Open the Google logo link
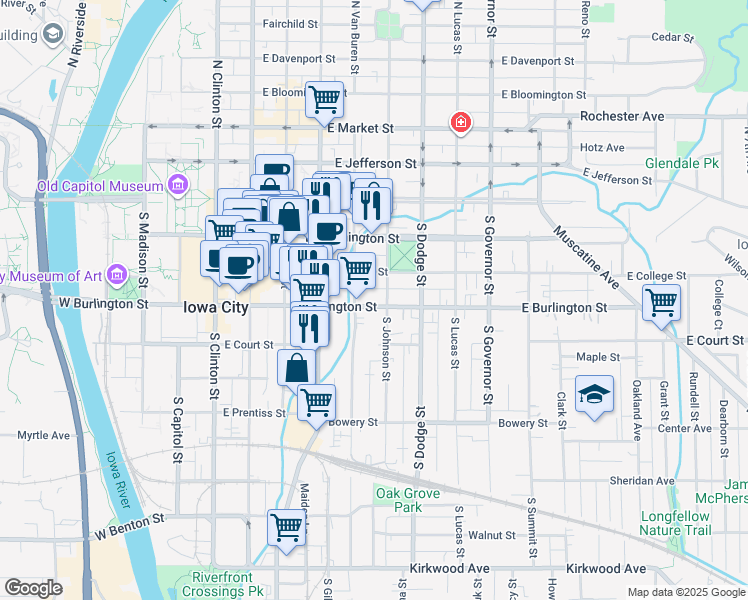 click(33, 588)
